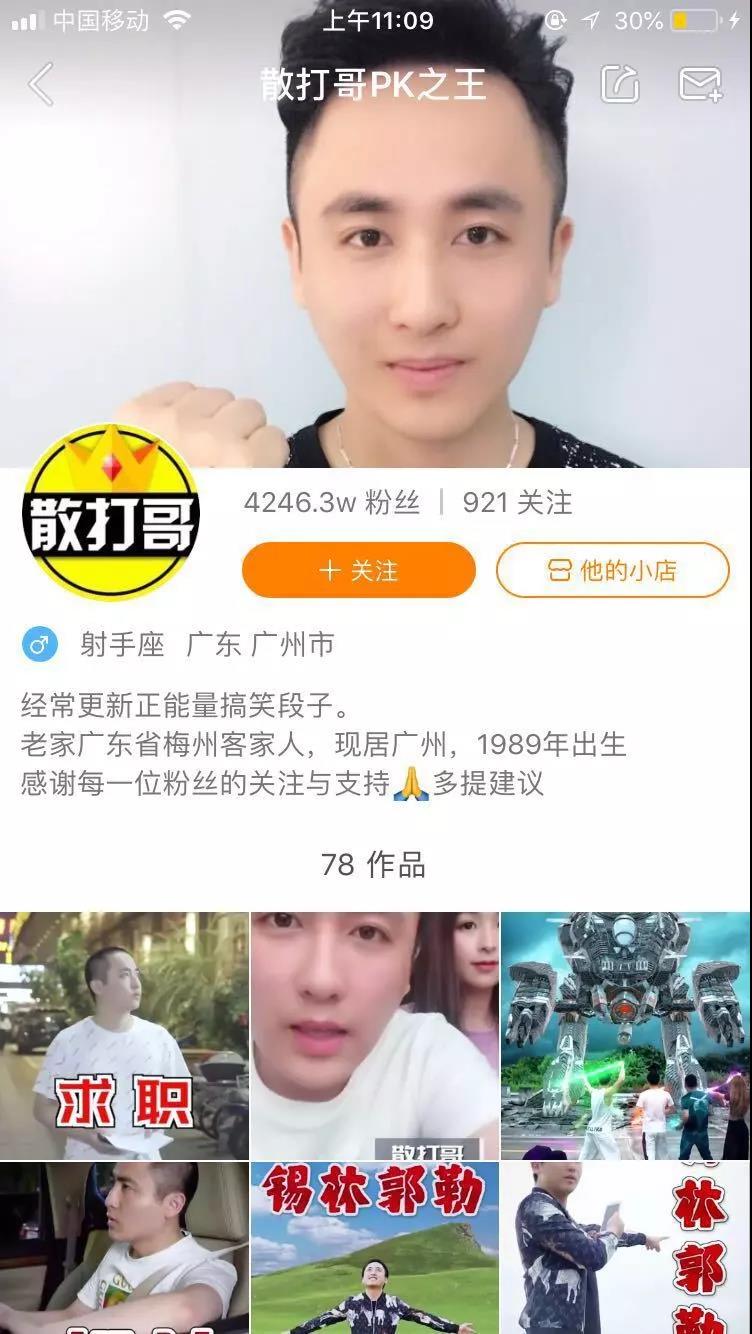Open 他的小店 shop button
The image size is (752, 1334).
click(612, 570)
